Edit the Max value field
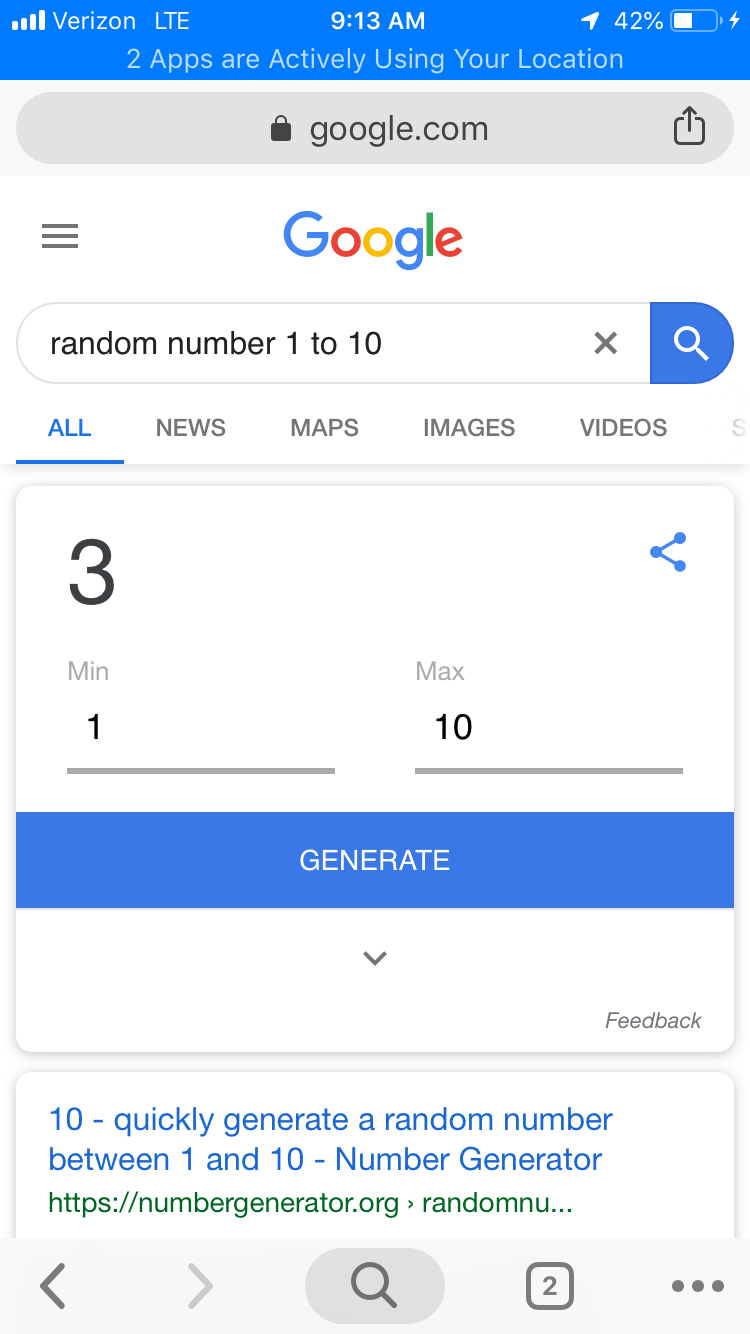Screen dimensions: 750x1334 (x=548, y=728)
